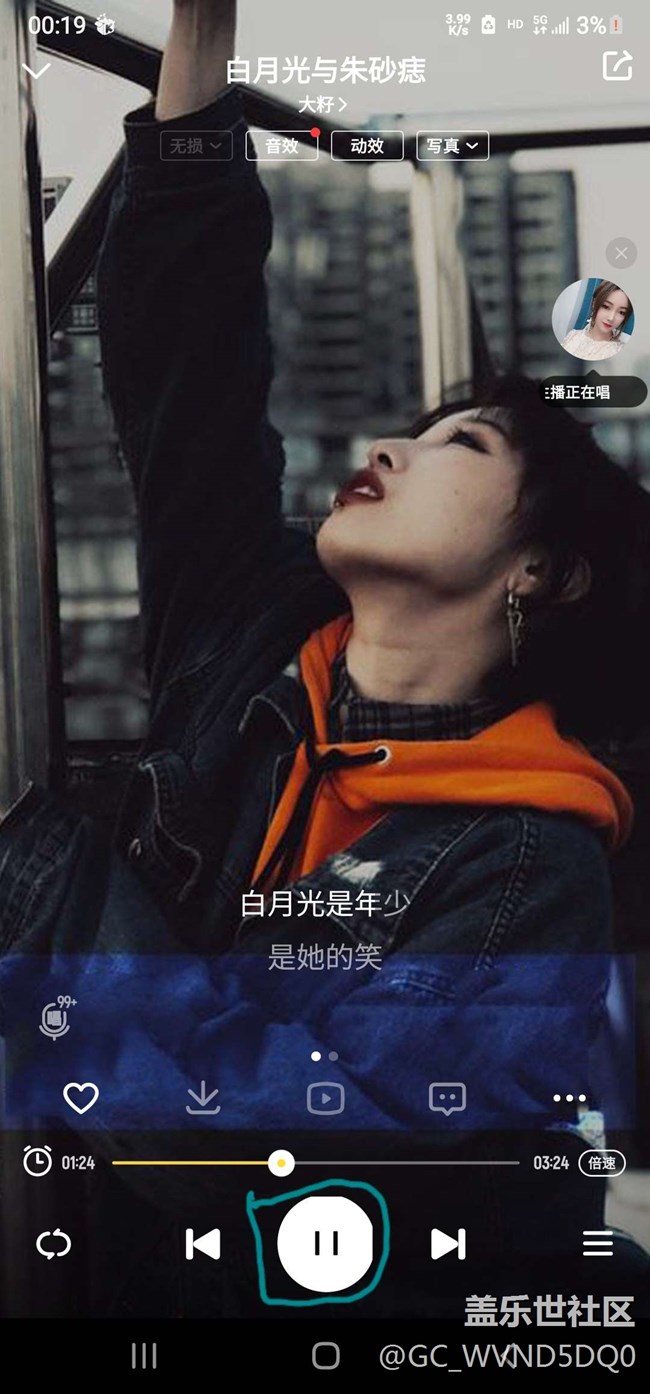The image size is (650, 1394).
Task: Open the karaoke microphone icon
Action: (55, 1018)
